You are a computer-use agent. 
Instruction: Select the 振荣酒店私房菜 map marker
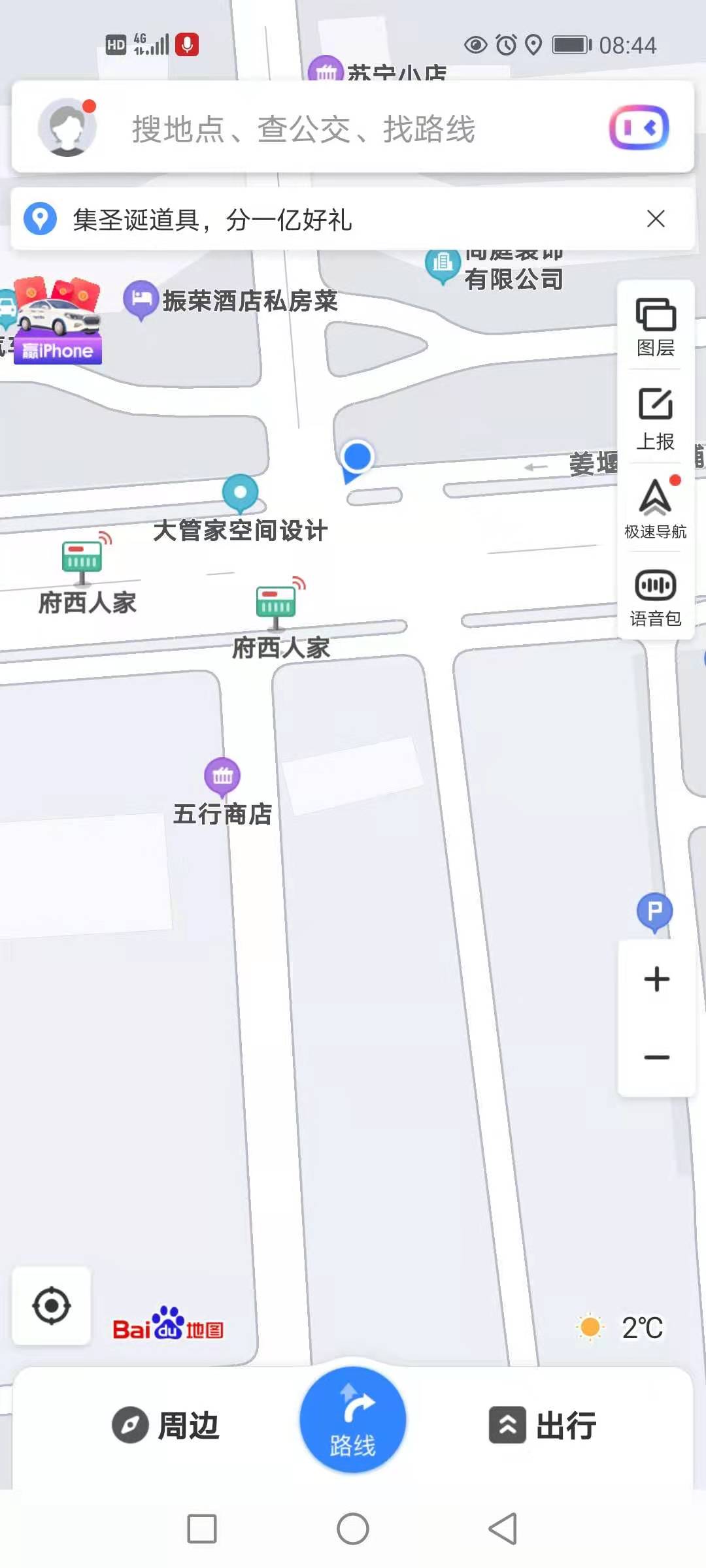pyautogui.click(x=231, y=301)
